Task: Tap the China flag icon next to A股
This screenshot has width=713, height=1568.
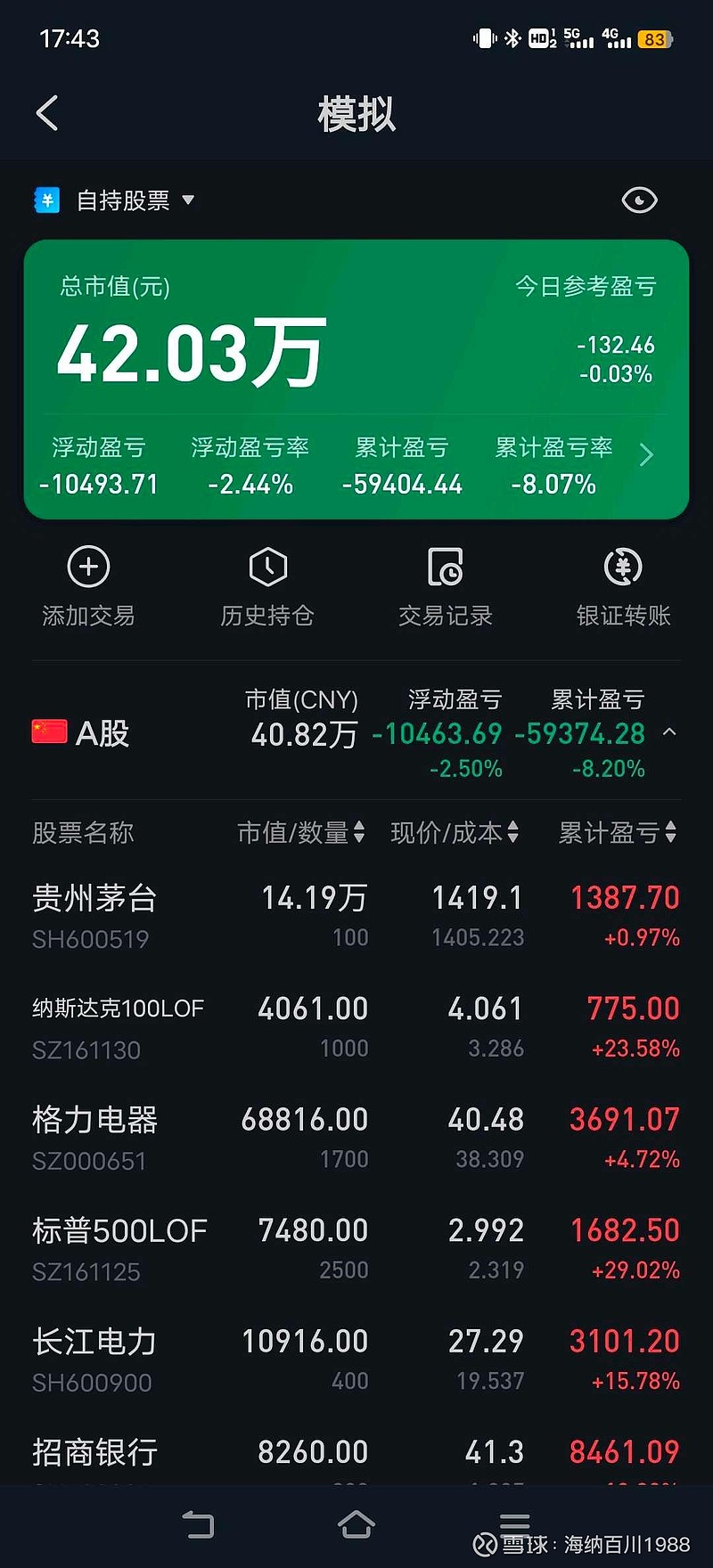Action: [x=47, y=732]
